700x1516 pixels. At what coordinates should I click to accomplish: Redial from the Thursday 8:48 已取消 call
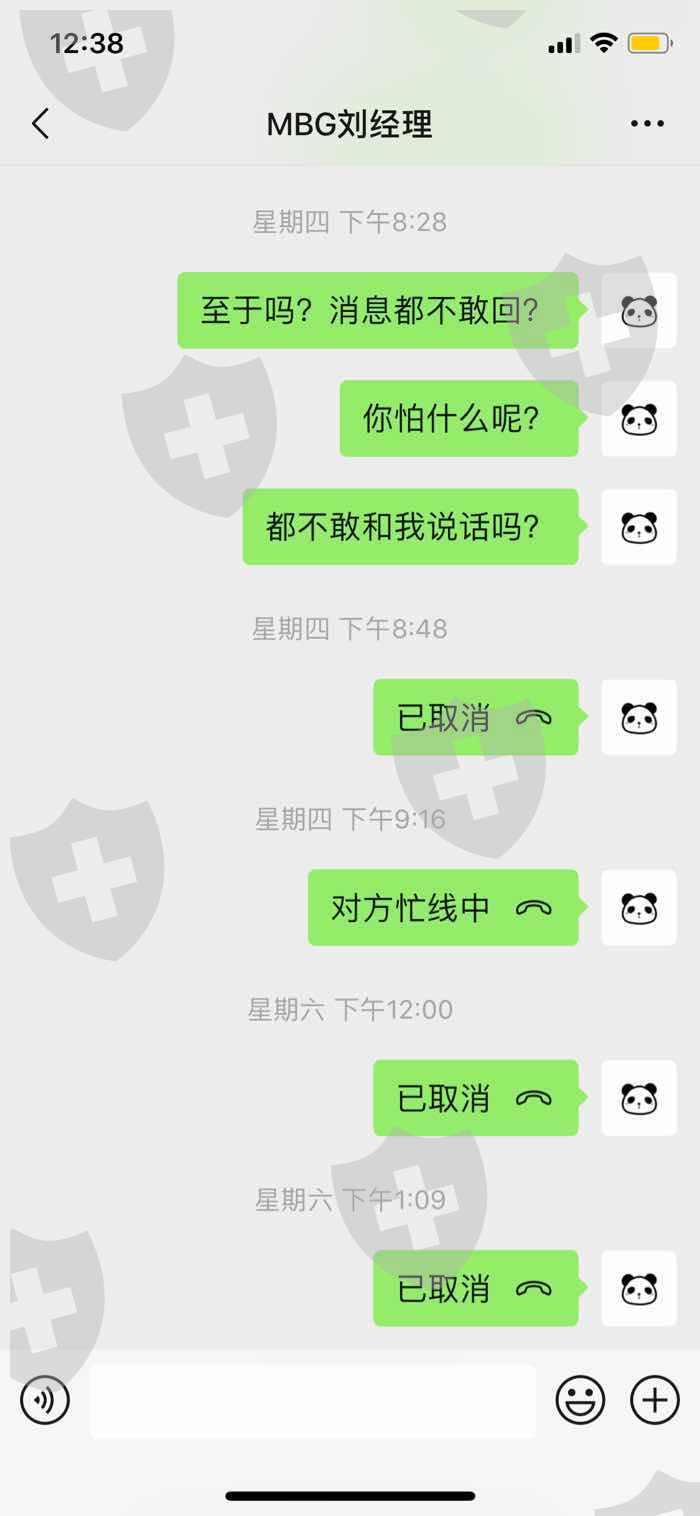[476, 718]
